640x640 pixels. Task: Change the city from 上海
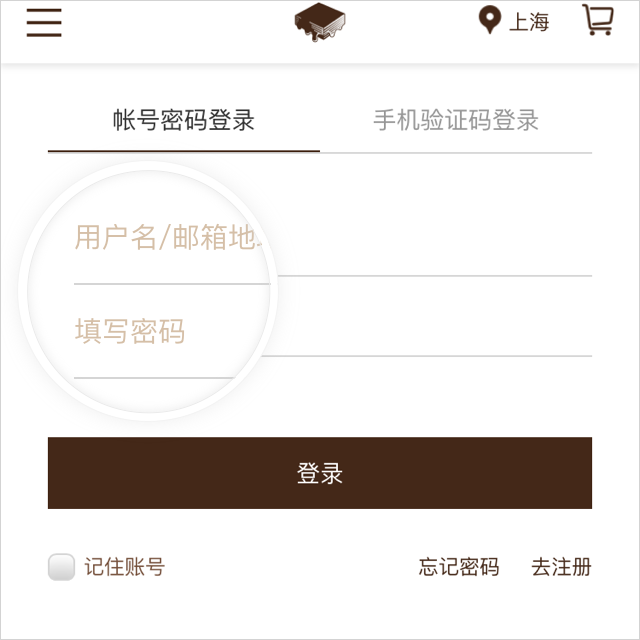[x=515, y=21]
